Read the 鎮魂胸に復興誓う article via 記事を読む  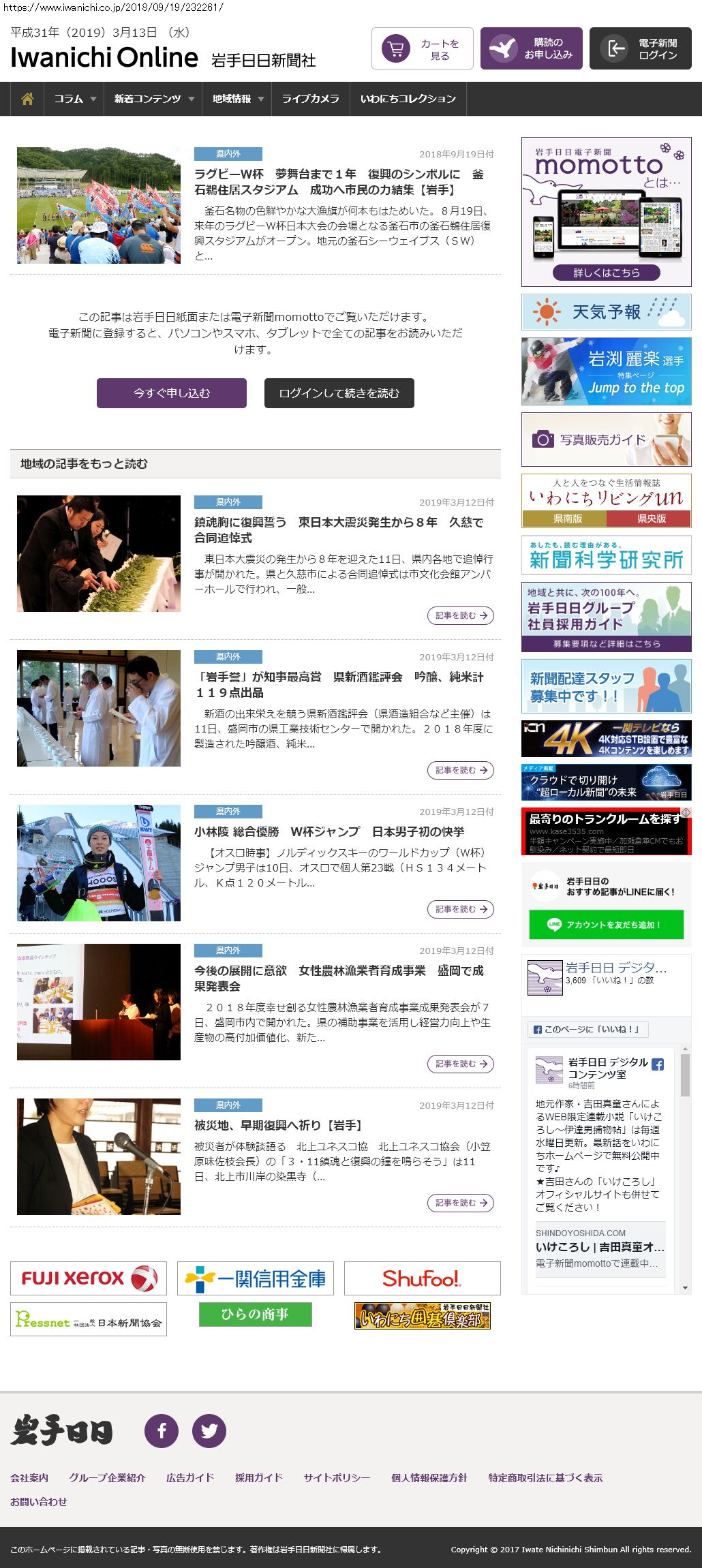[x=461, y=615]
